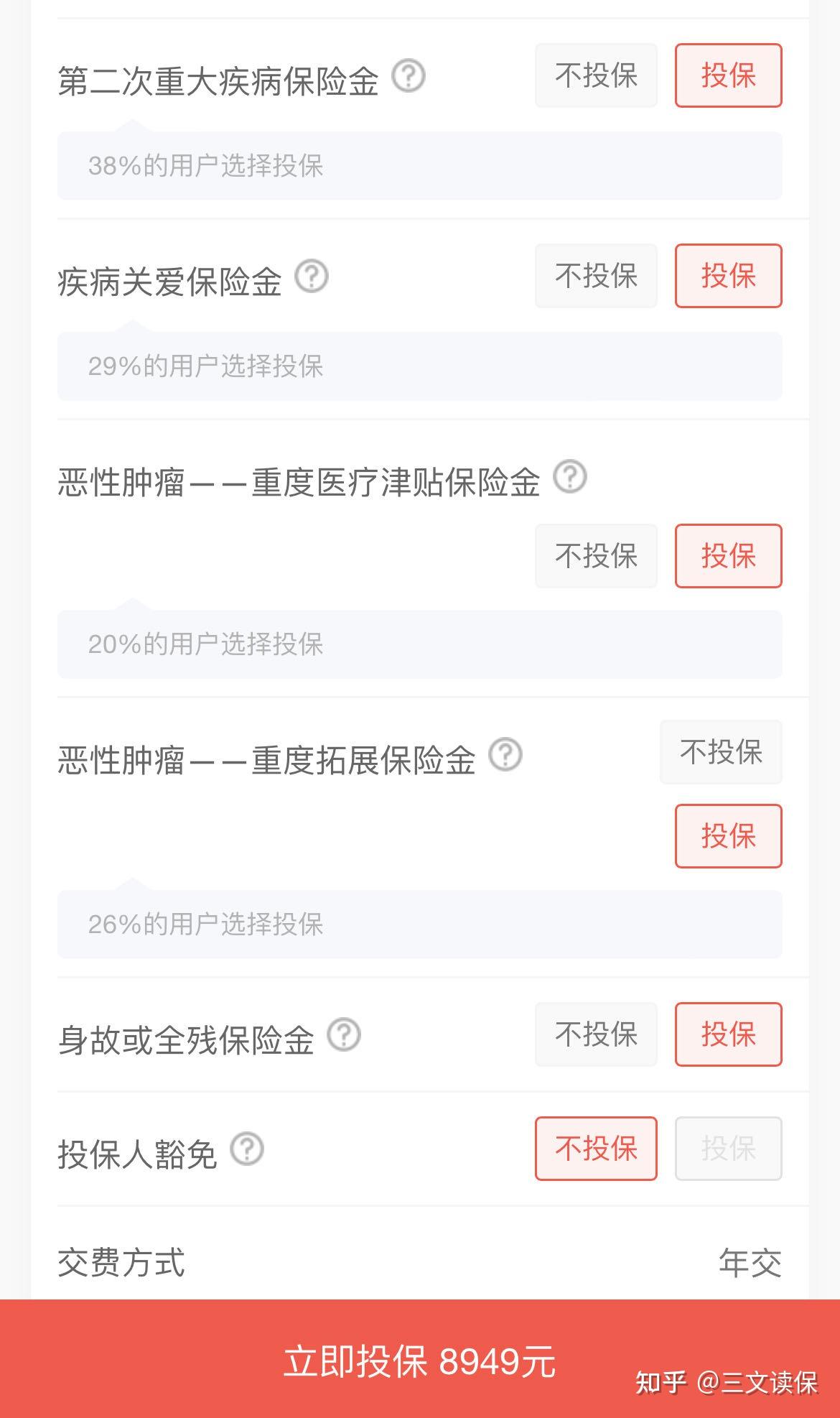Viewport: 840px width, 1418px height.
Task: Choose 不投保 for 重度拓展保险金
Action: pyautogui.click(x=720, y=752)
